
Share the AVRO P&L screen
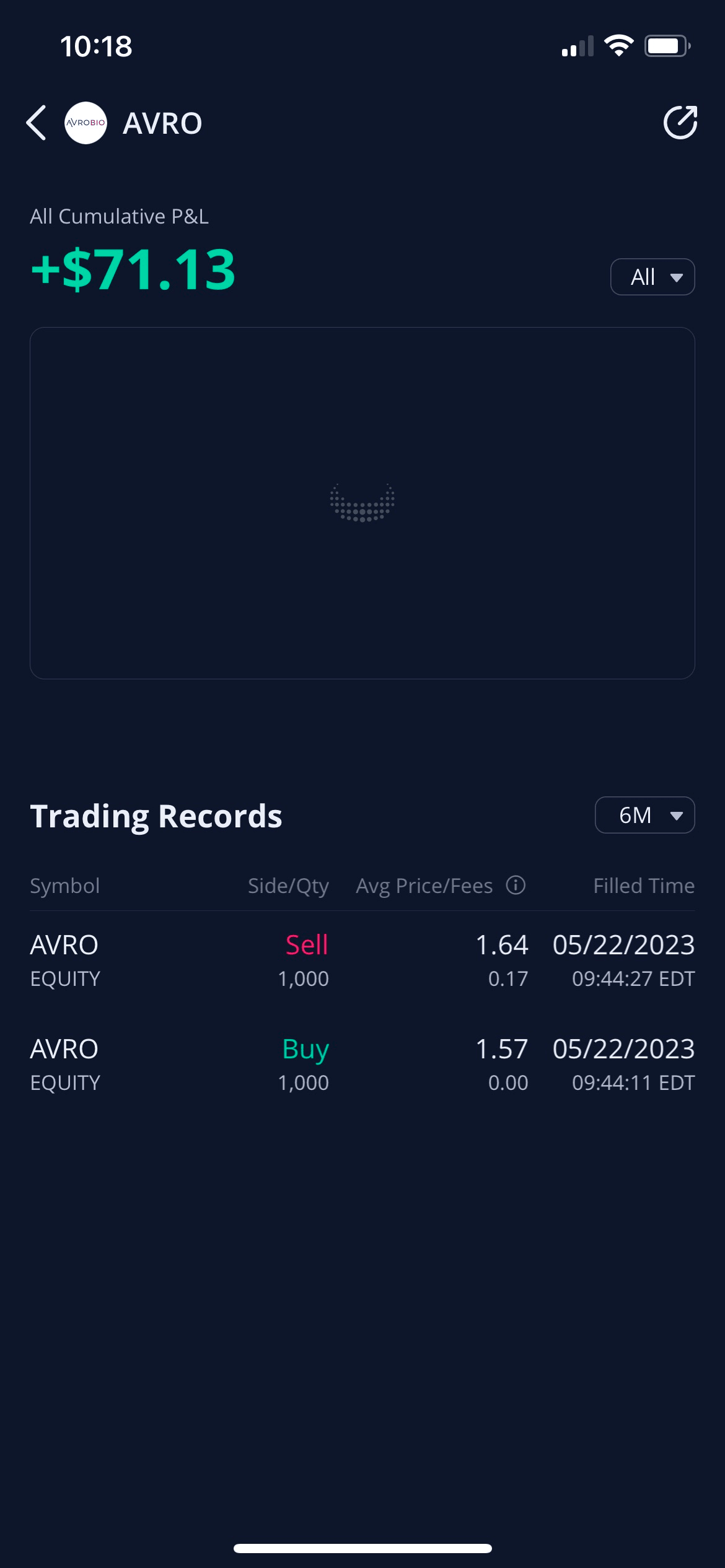click(x=680, y=123)
